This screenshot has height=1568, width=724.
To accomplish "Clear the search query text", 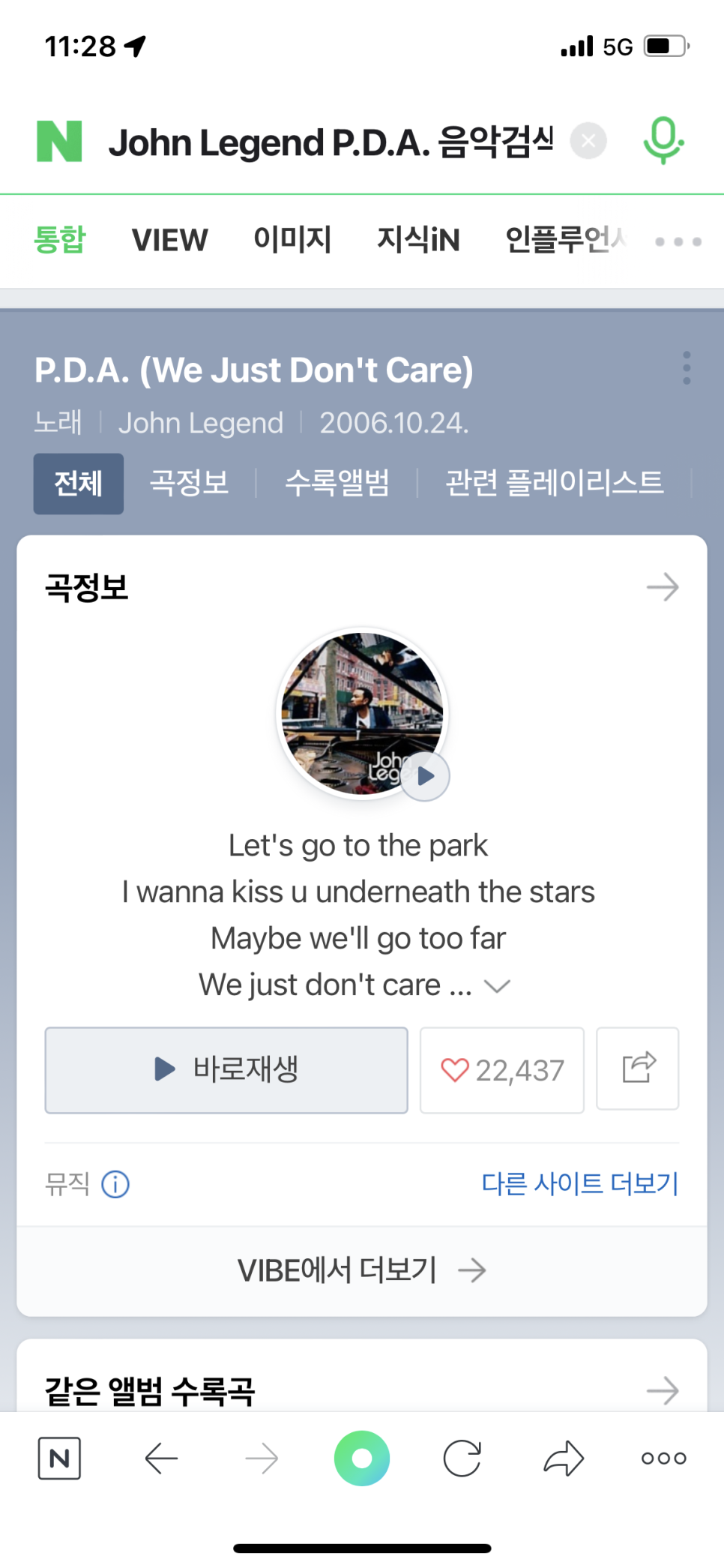I will 588,141.
